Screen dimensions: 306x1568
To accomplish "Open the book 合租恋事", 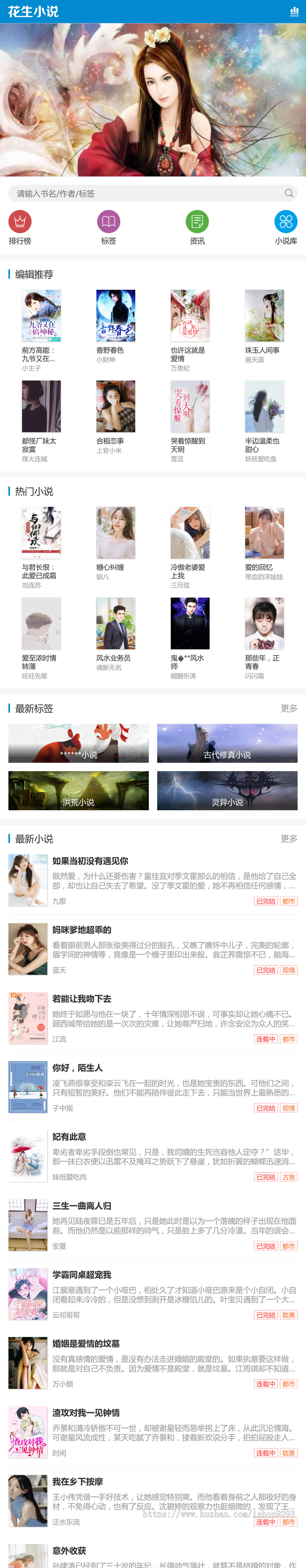I will (116, 407).
